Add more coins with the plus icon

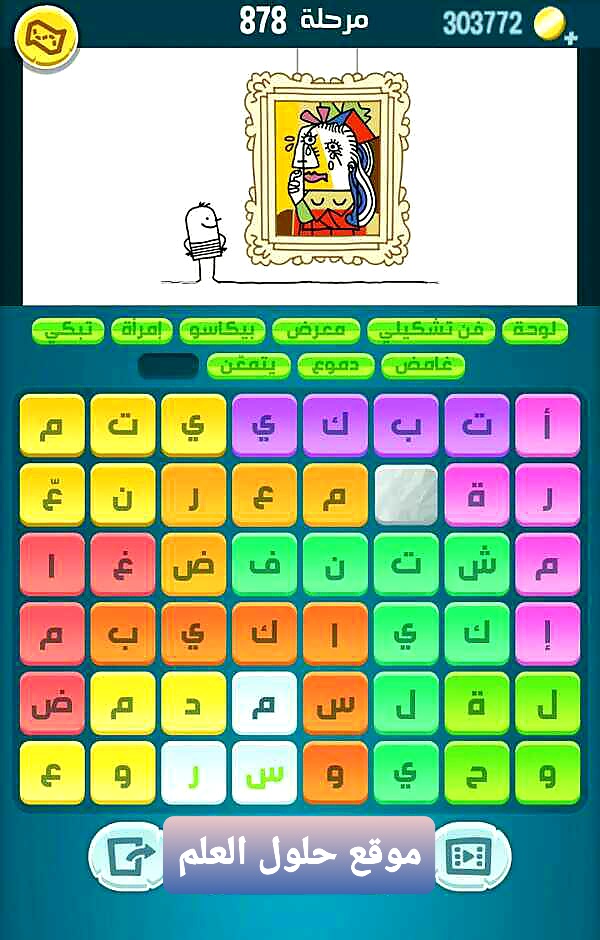571,38
